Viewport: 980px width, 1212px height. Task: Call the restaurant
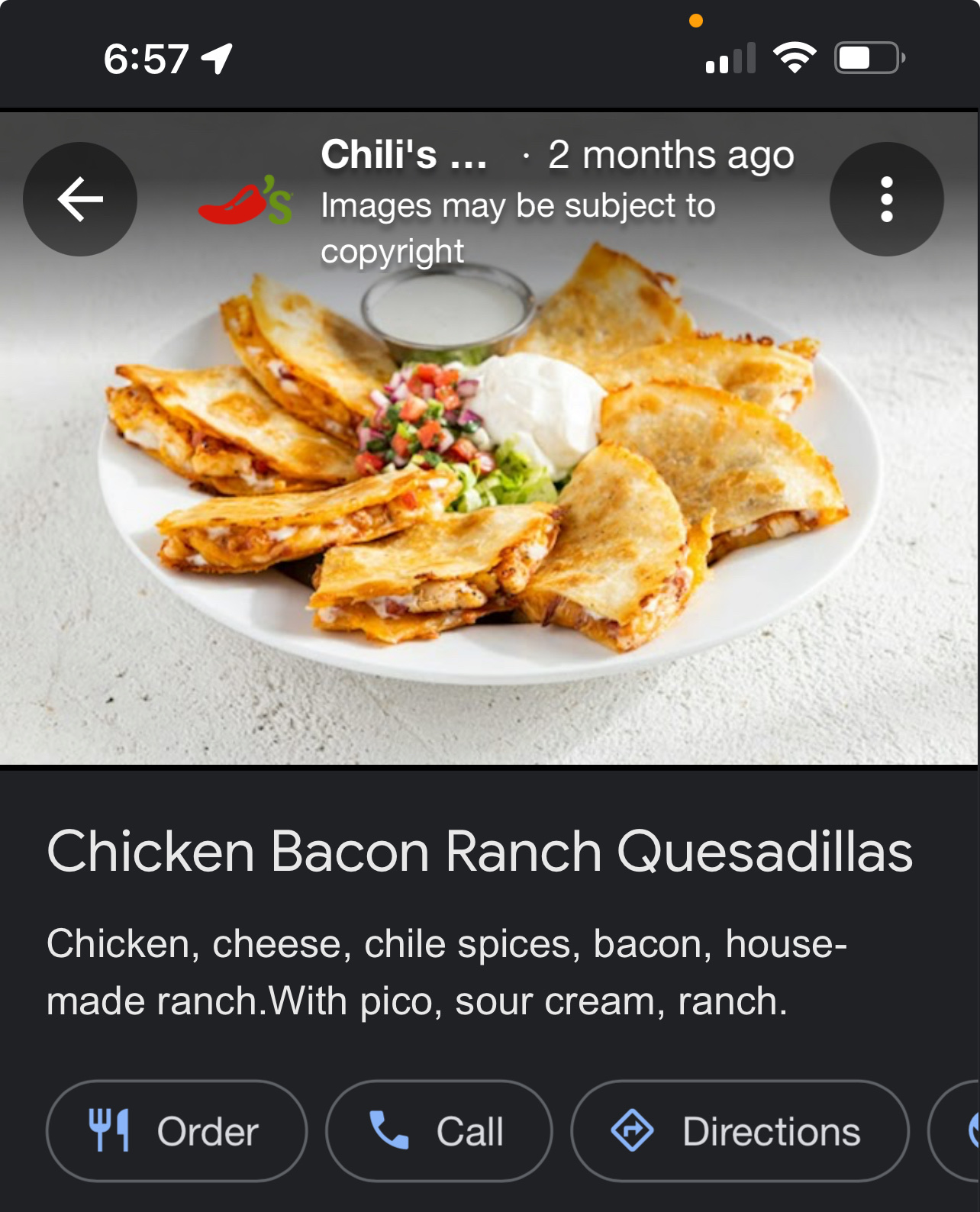[x=438, y=1131]
